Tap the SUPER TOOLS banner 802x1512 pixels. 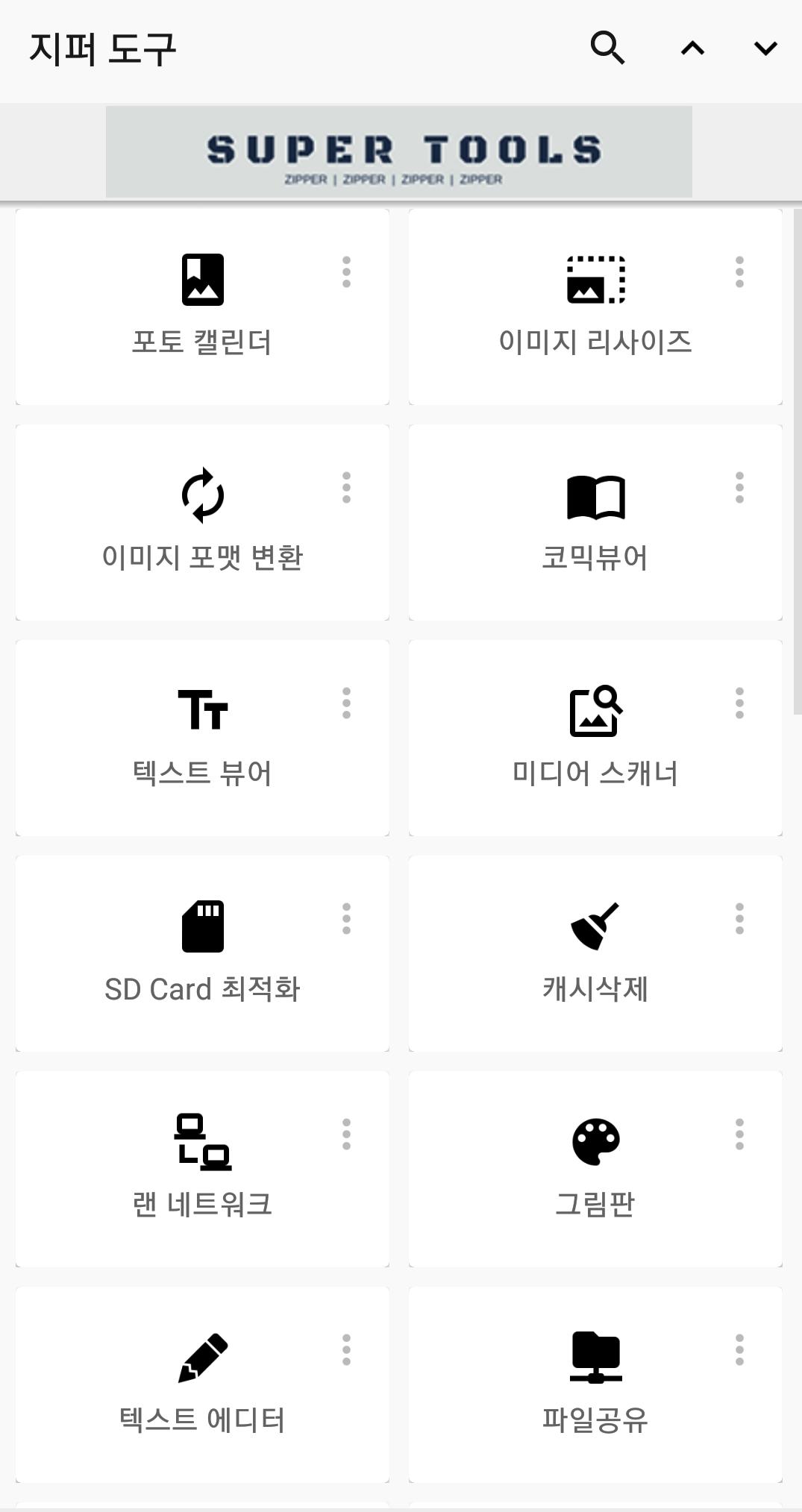click(x=399, y=152)
